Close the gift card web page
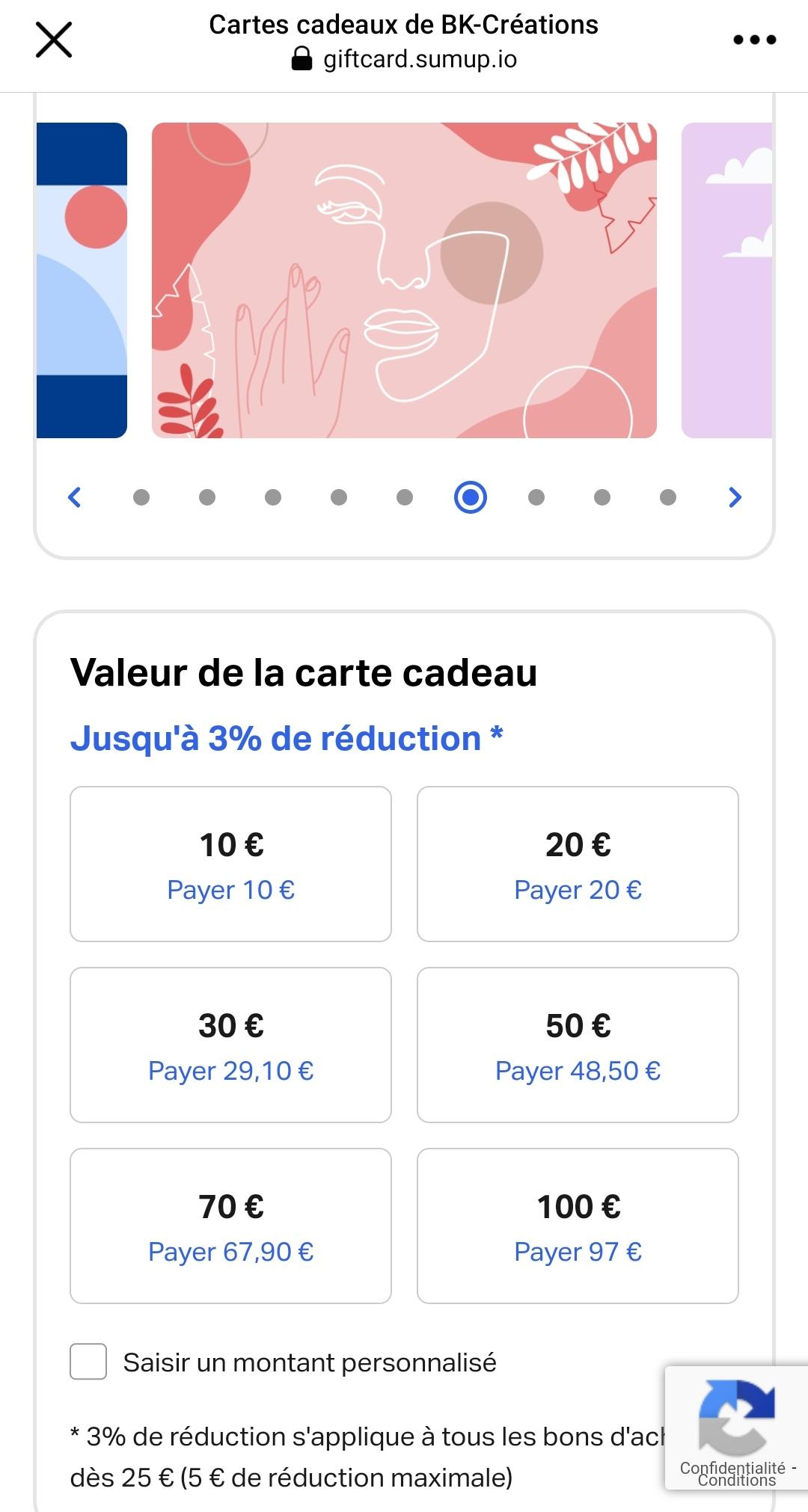808x1512 pixels. (54, 40)
